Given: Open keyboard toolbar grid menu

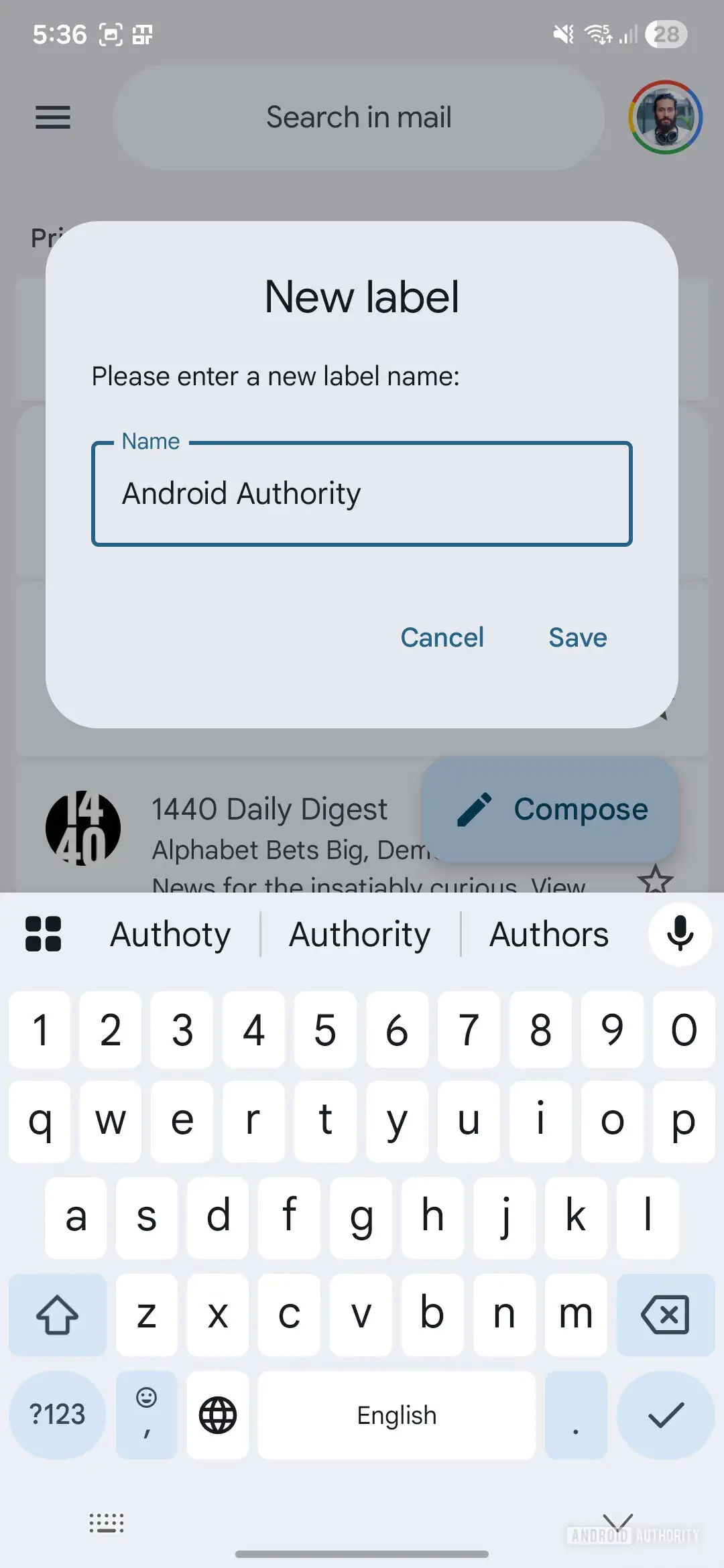Looking at the screenshot, I should click(x=43, y=933).
